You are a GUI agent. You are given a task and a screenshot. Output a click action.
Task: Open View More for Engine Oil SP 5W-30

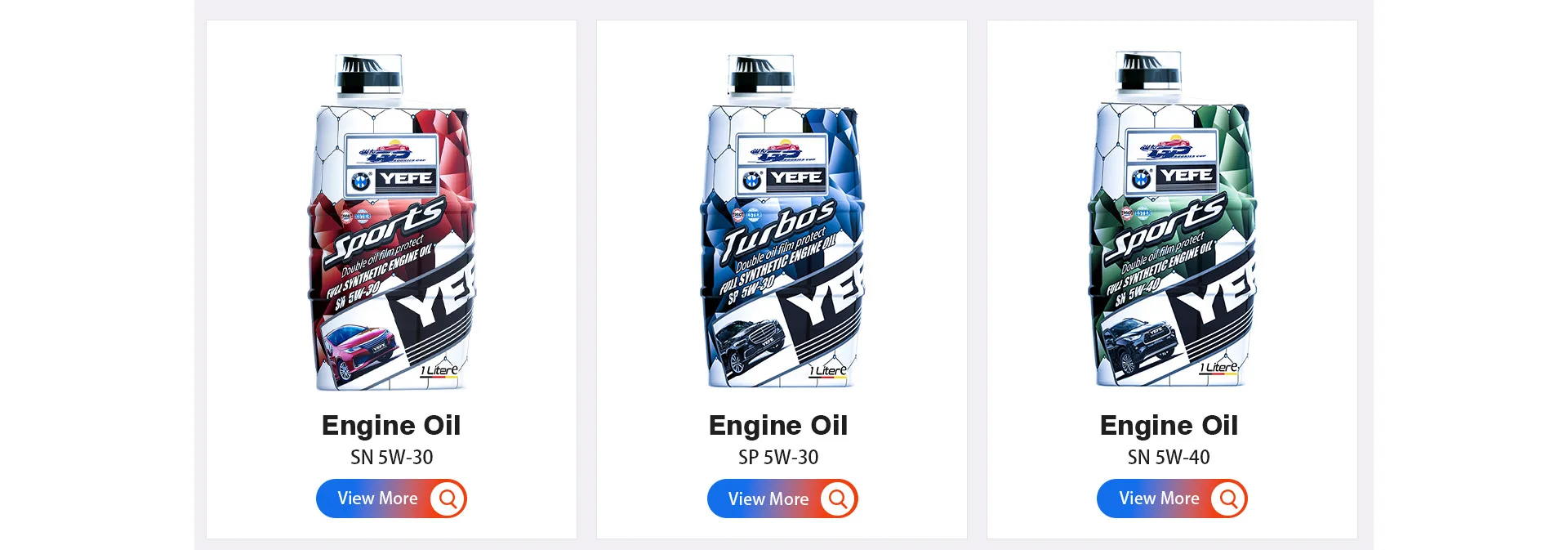click(x=782, y=499)
